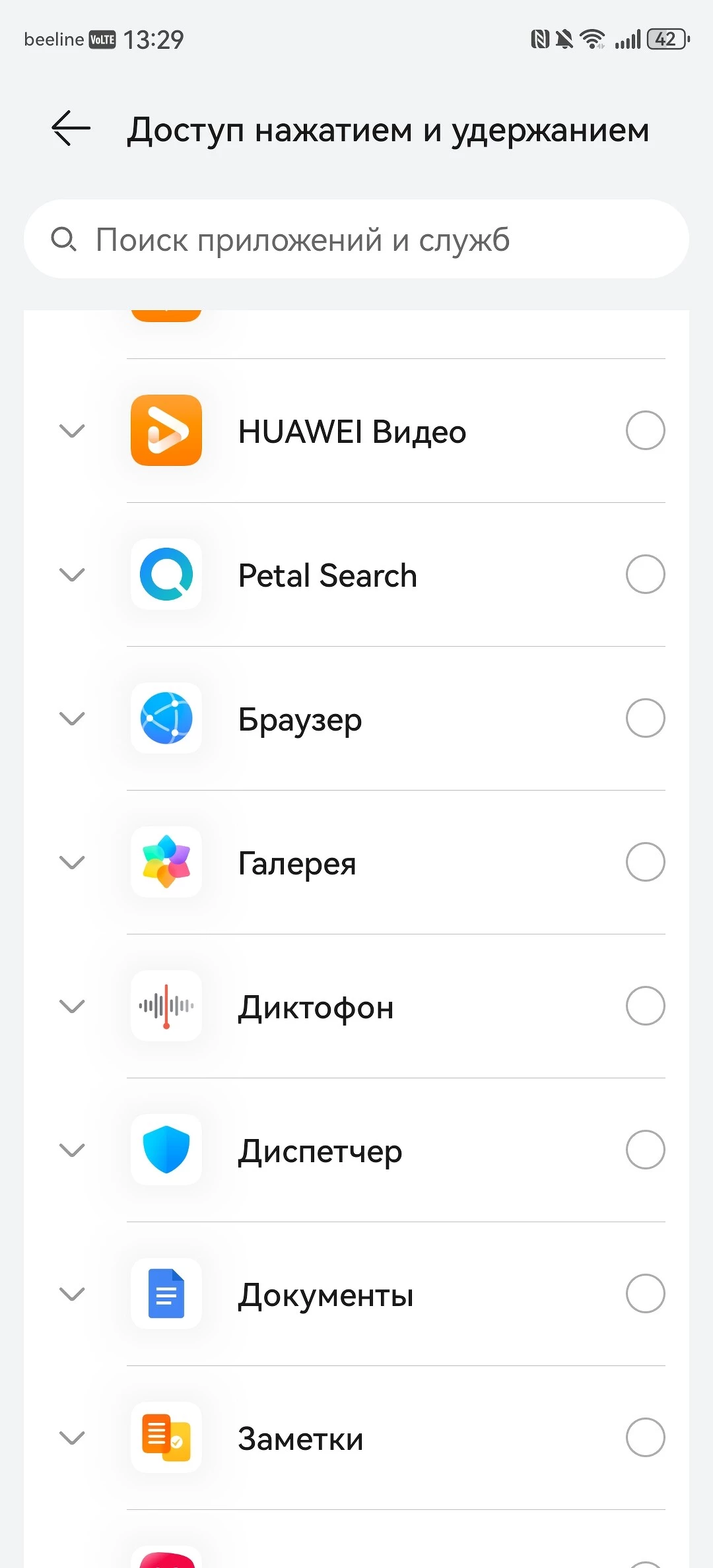Go back from Доступ нажатием и удержанием
The image size is (713, 1568).
pos(71,128)
